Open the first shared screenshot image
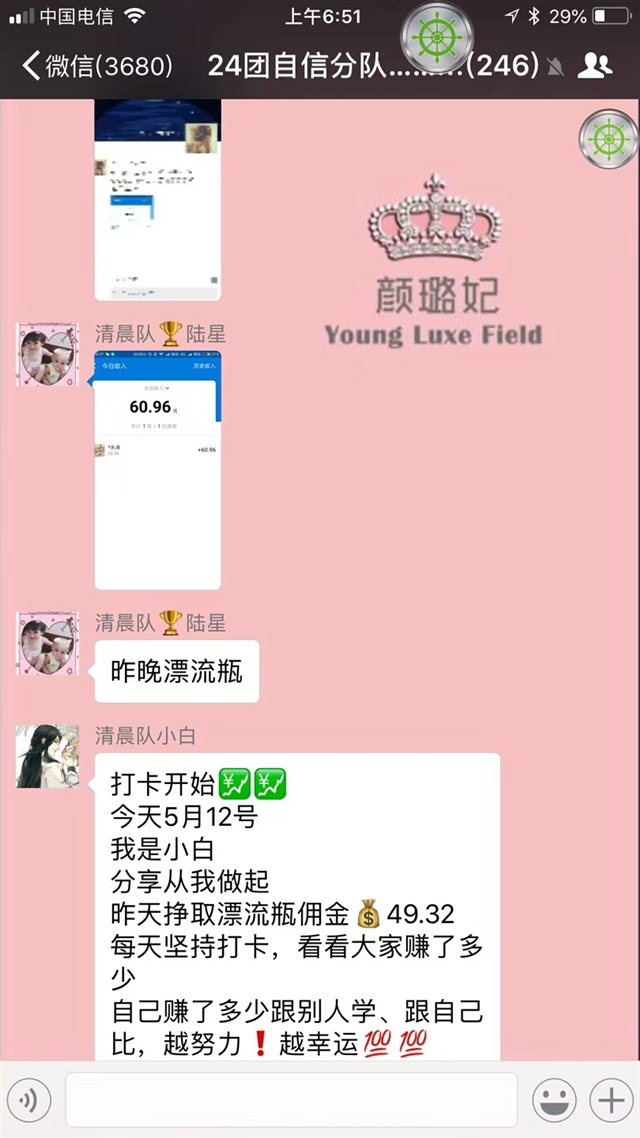 tap(157, 200)
